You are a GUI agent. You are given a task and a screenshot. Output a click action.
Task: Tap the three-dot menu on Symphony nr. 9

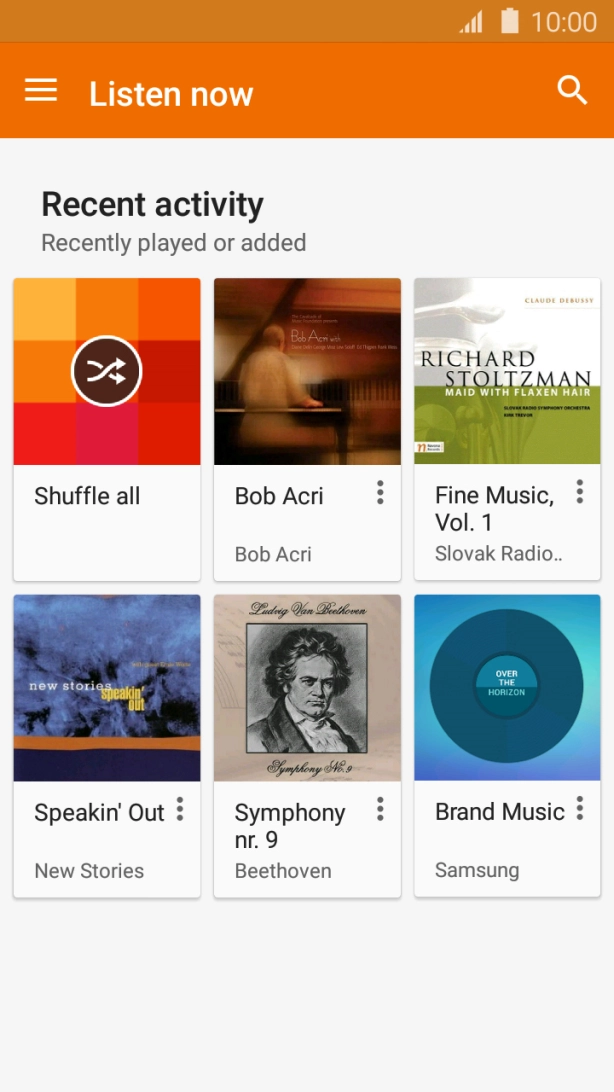380,810
